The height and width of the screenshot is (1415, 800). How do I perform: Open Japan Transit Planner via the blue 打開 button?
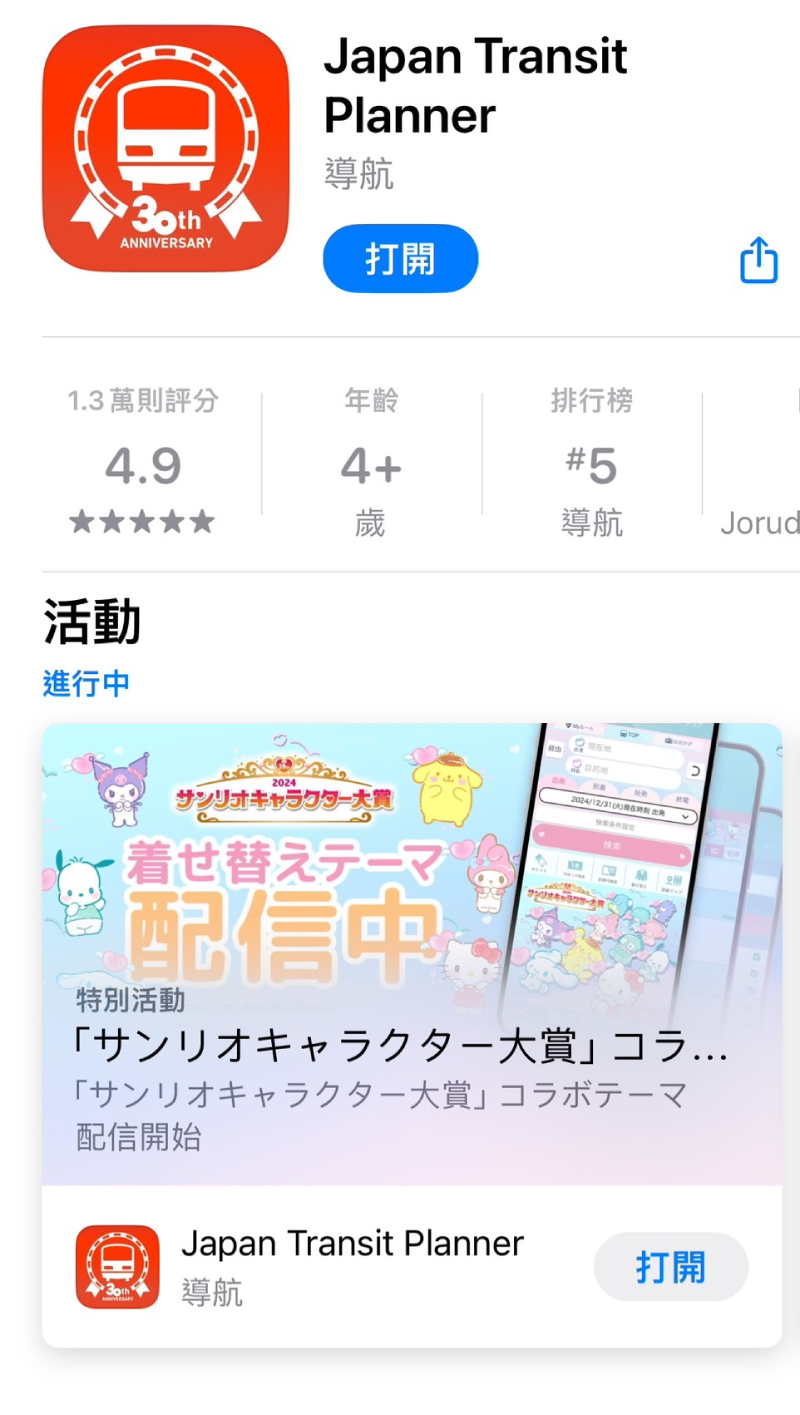(400, 259)
